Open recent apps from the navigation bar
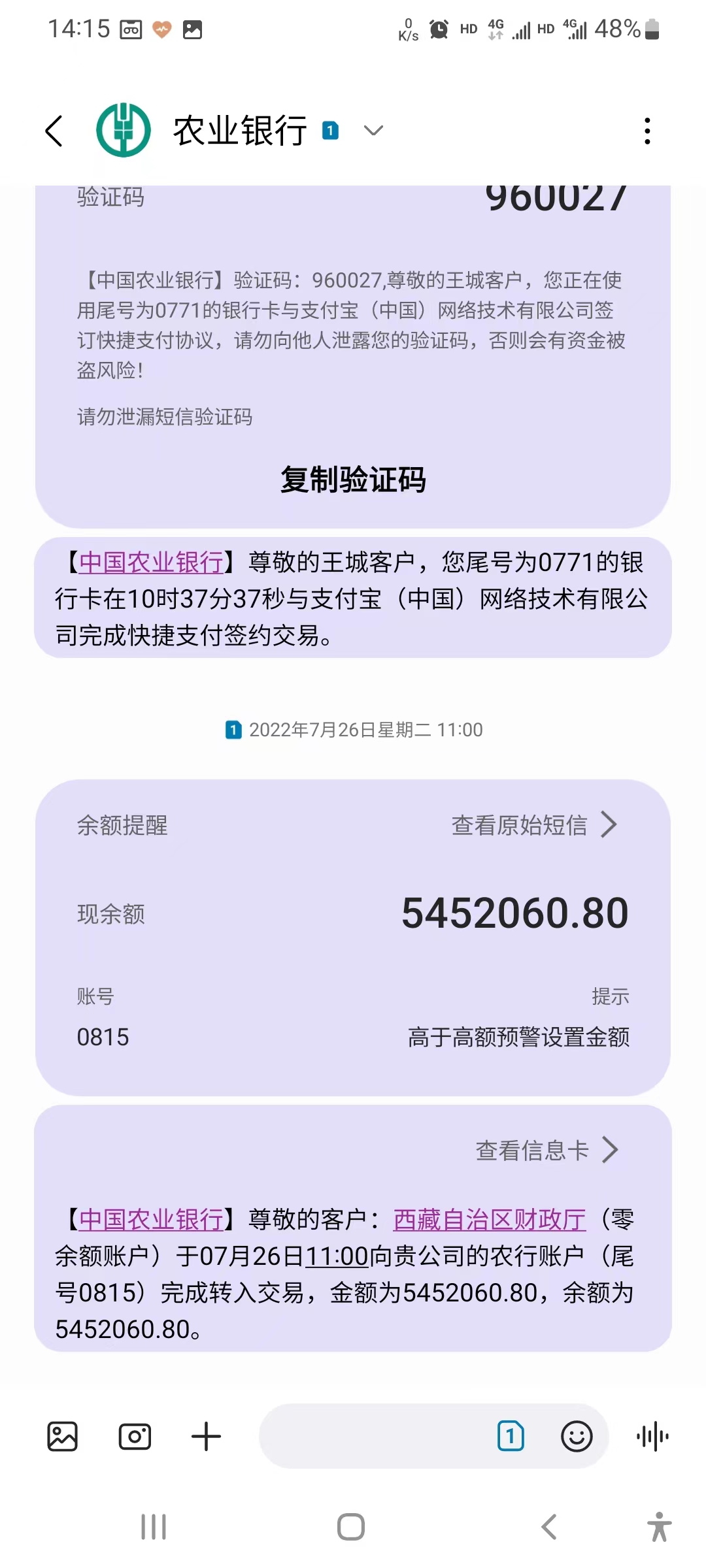Image resolution: width=706 pixels, height=1568 pixels. coord(154,1527)
